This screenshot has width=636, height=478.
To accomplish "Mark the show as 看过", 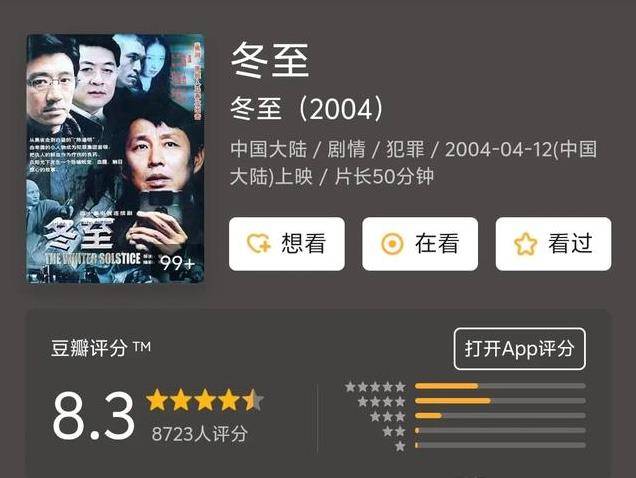I will pyautogui.click(x=553, y=244).
